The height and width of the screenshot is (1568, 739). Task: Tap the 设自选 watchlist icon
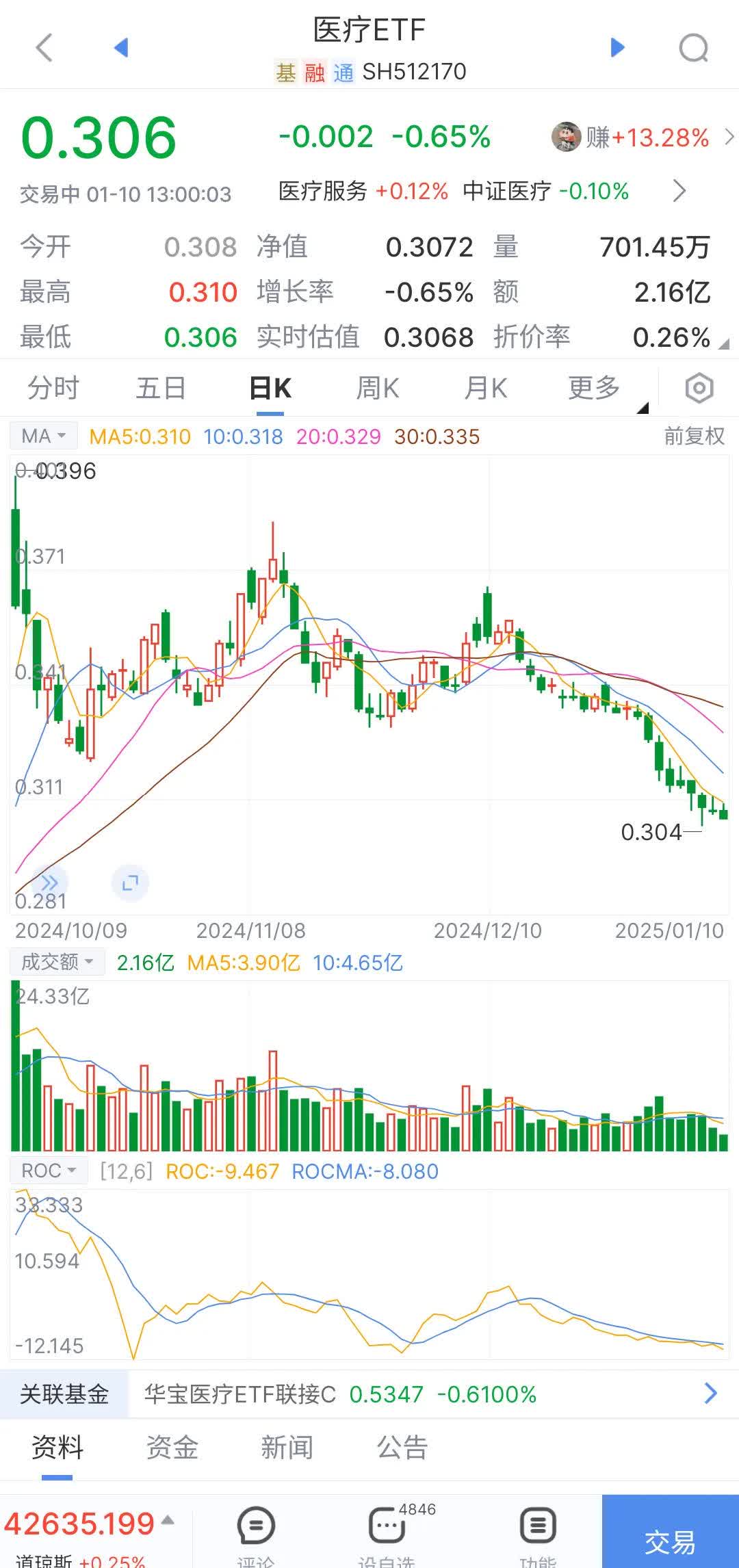point(386,1526)
